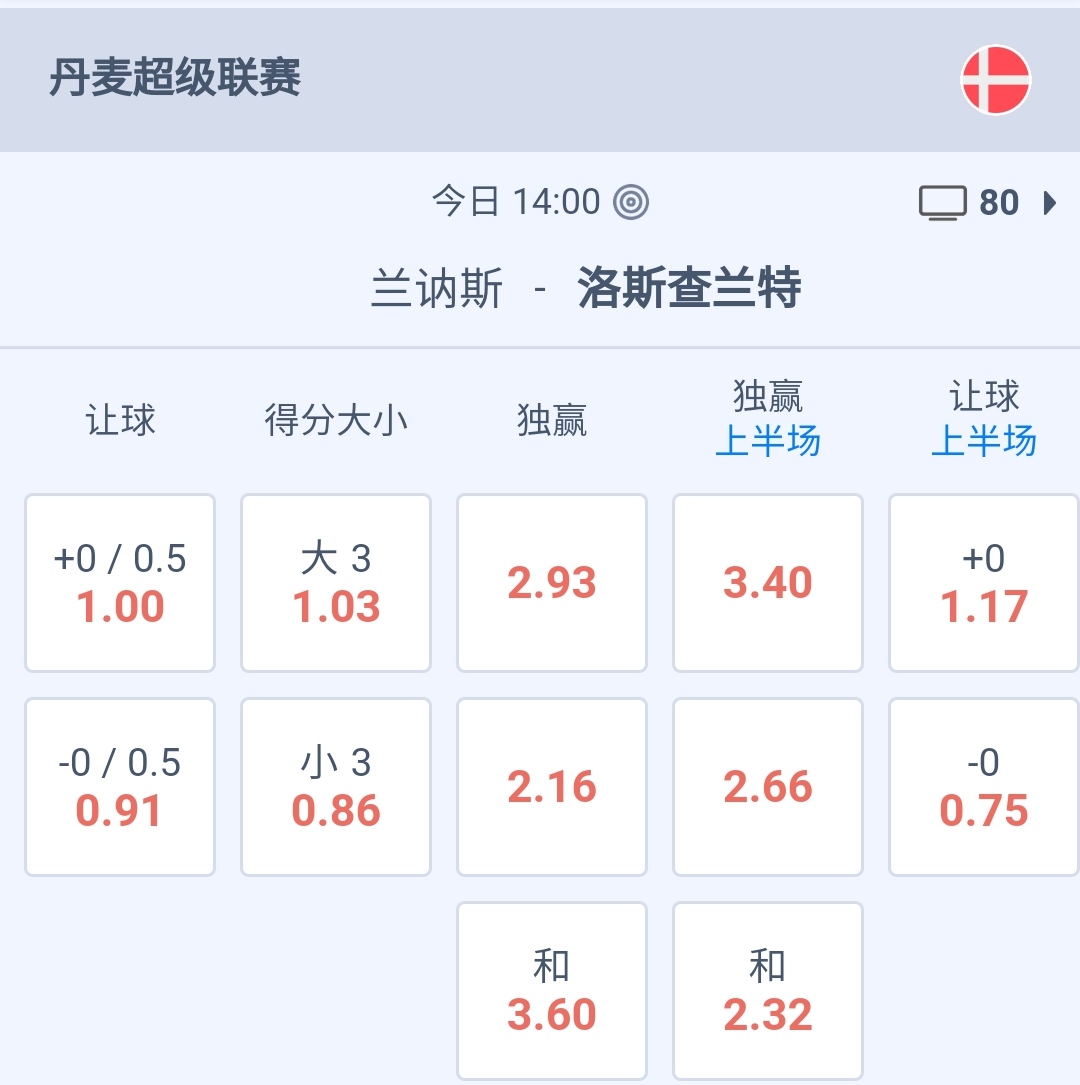Choose first-half handicap -0 at 0.75
Viewport: 1080px width, 1085px height.
[x=984, y=787]
